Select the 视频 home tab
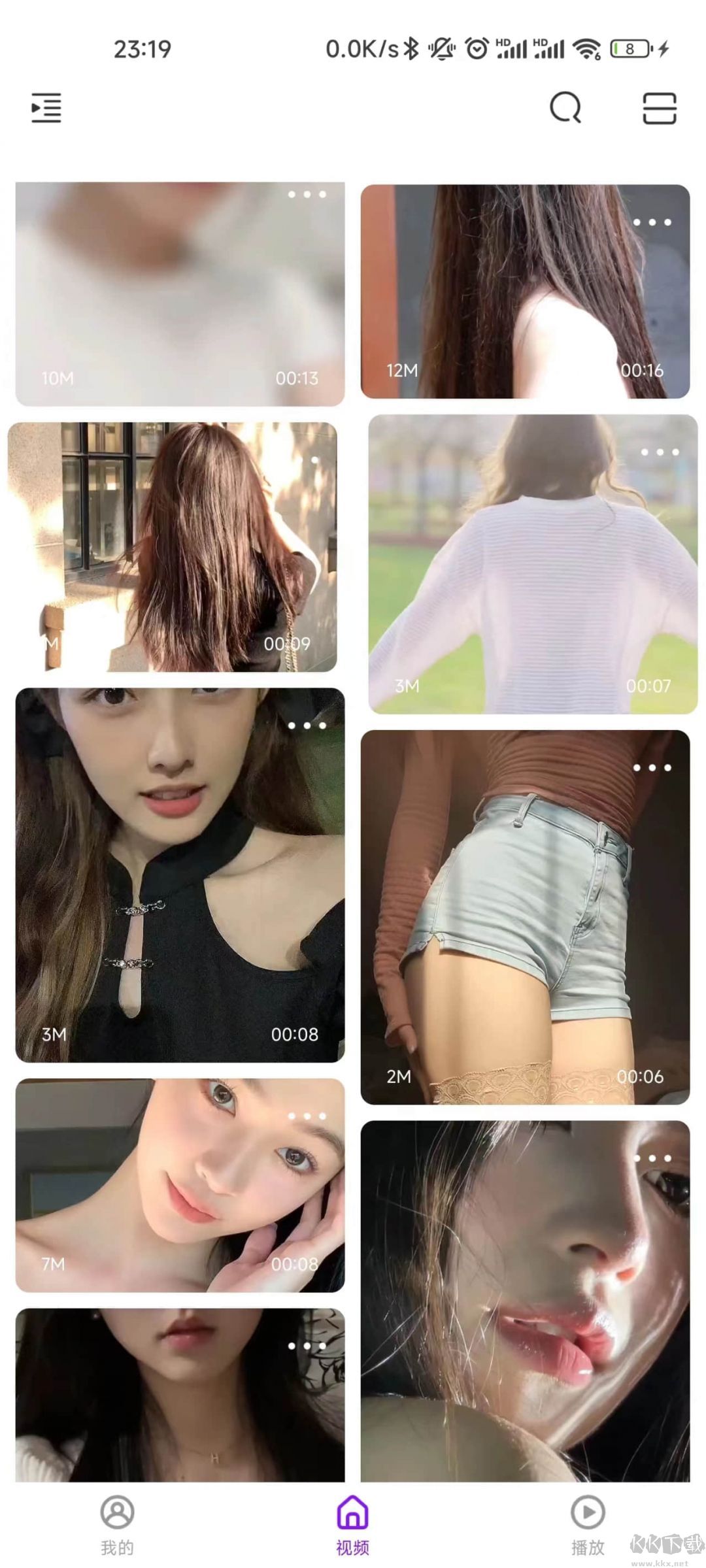The image size is (706, 1568). tap(352, 1524)
